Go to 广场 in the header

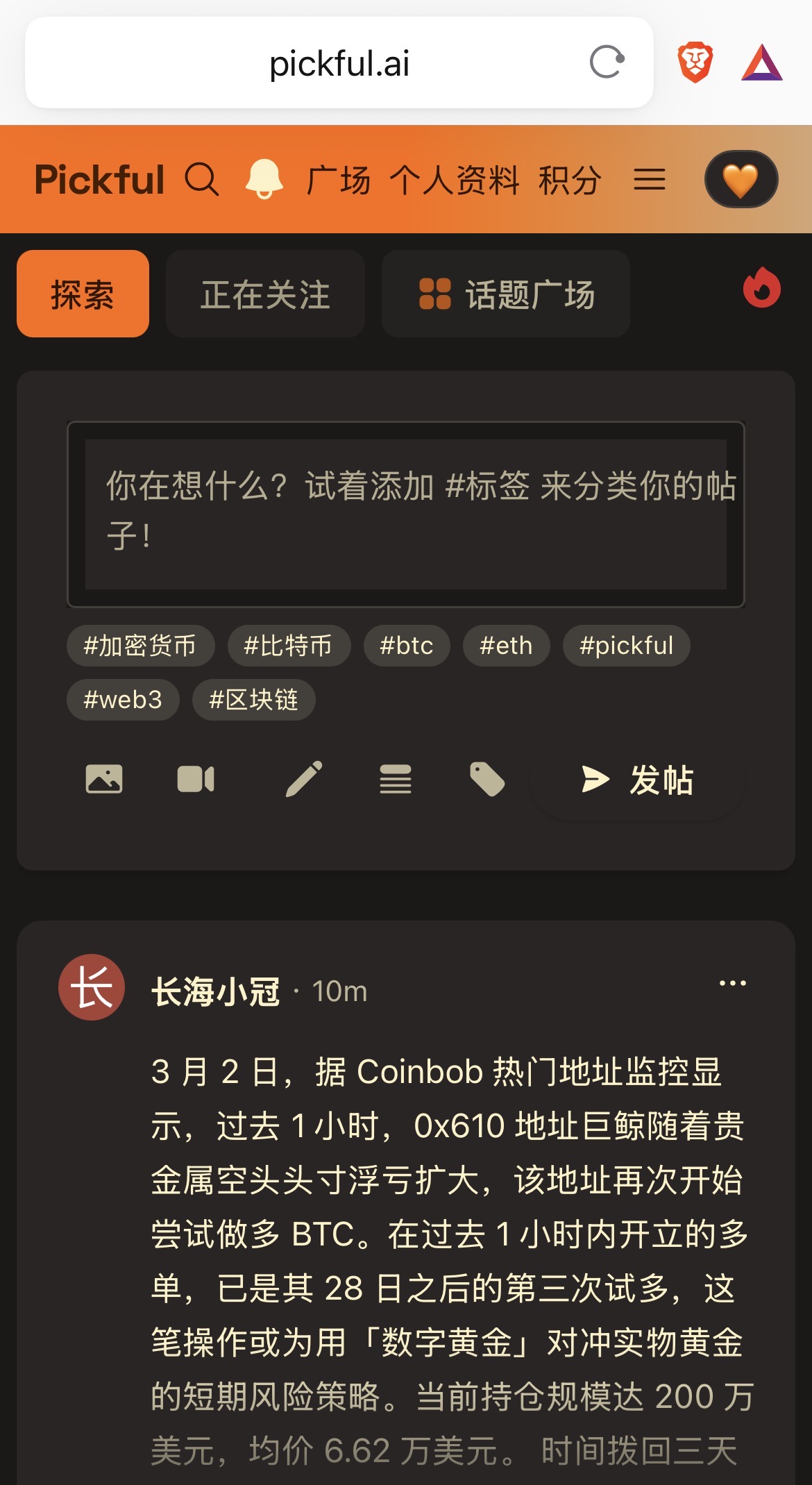[339, 181]
